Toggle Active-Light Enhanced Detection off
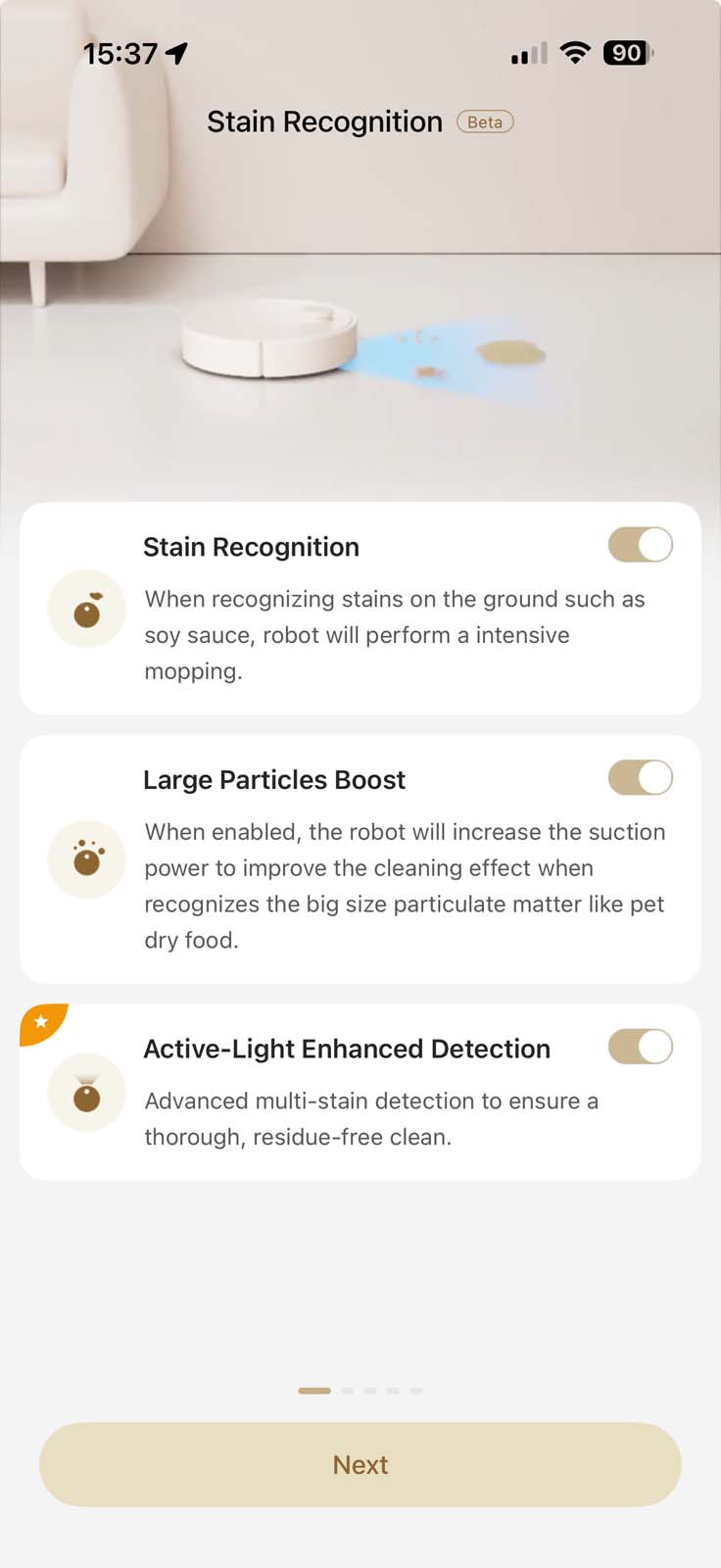The height and width of the screenshot is (1568, 721). click(x=640, y=1047)
